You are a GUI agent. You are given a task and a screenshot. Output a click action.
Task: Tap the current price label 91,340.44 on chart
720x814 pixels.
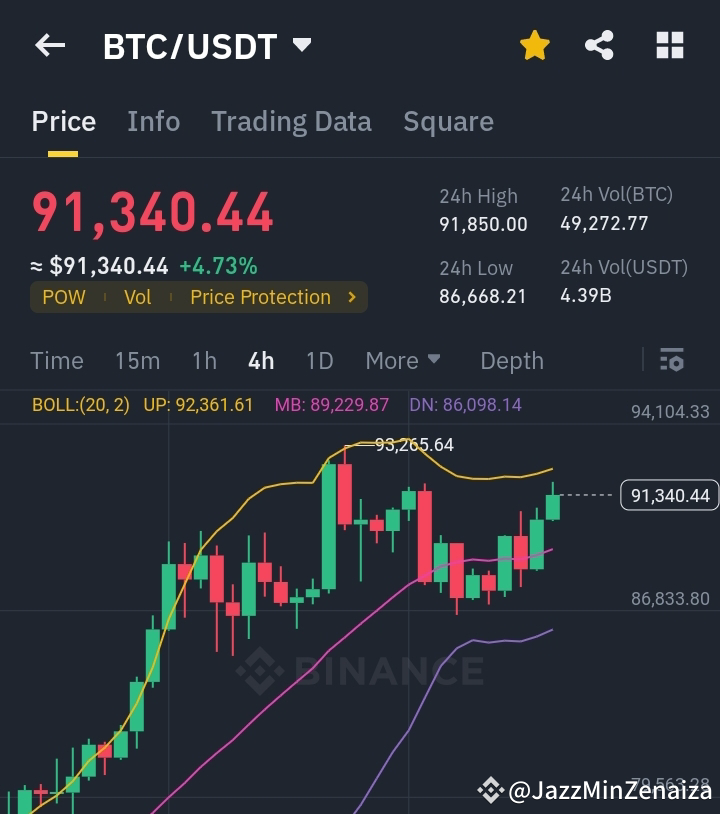coord(668,495)
